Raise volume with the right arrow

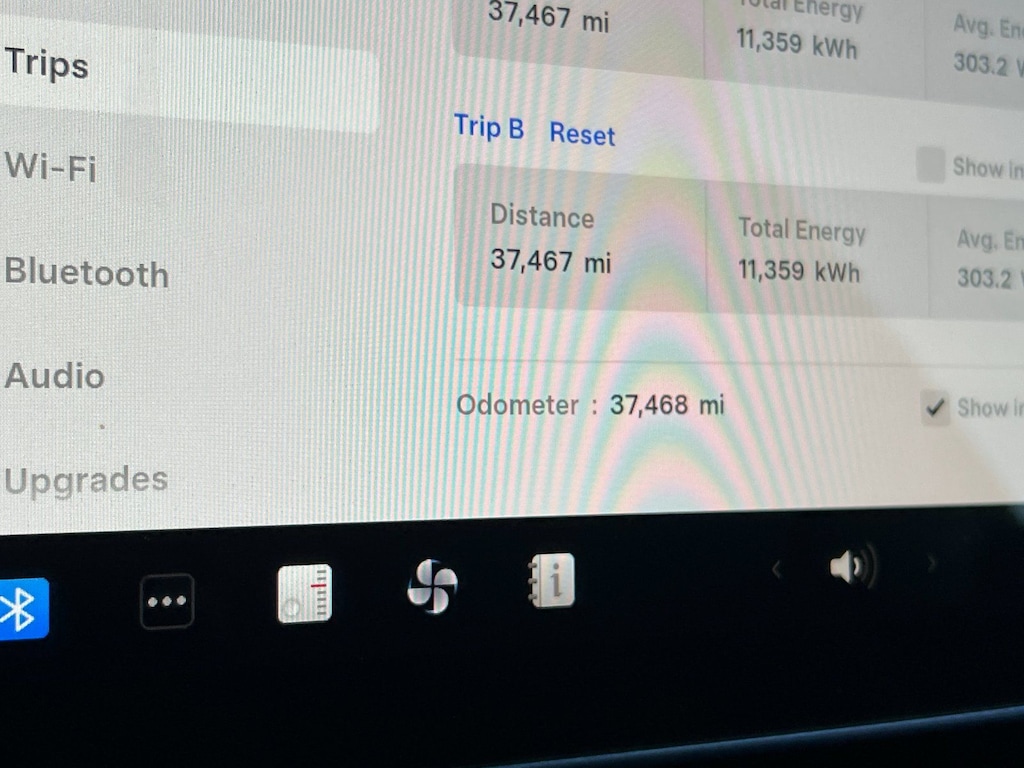click(x=931, y=565)
